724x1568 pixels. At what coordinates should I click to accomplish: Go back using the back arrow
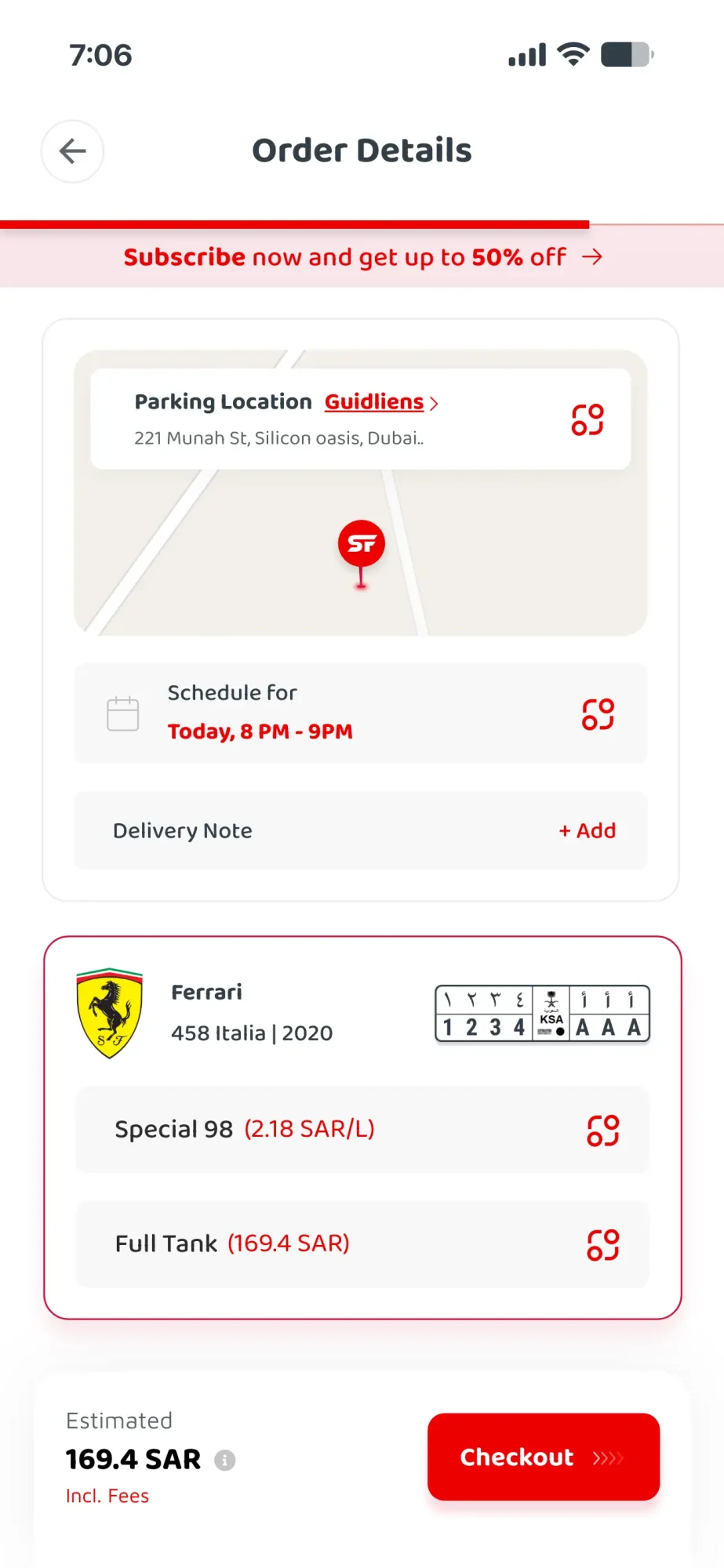(71, 151)
